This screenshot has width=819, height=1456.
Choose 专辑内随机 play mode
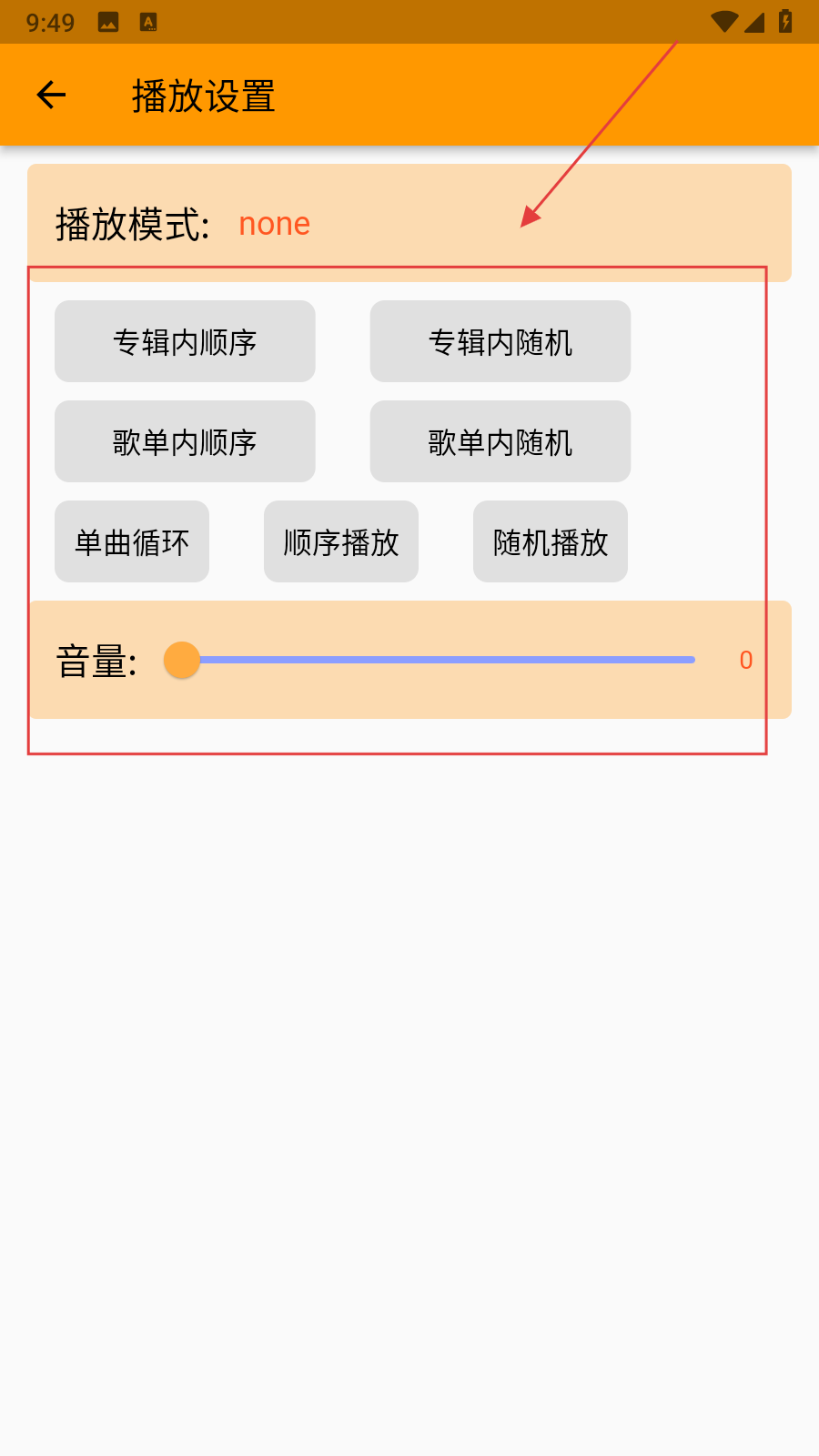500,342
